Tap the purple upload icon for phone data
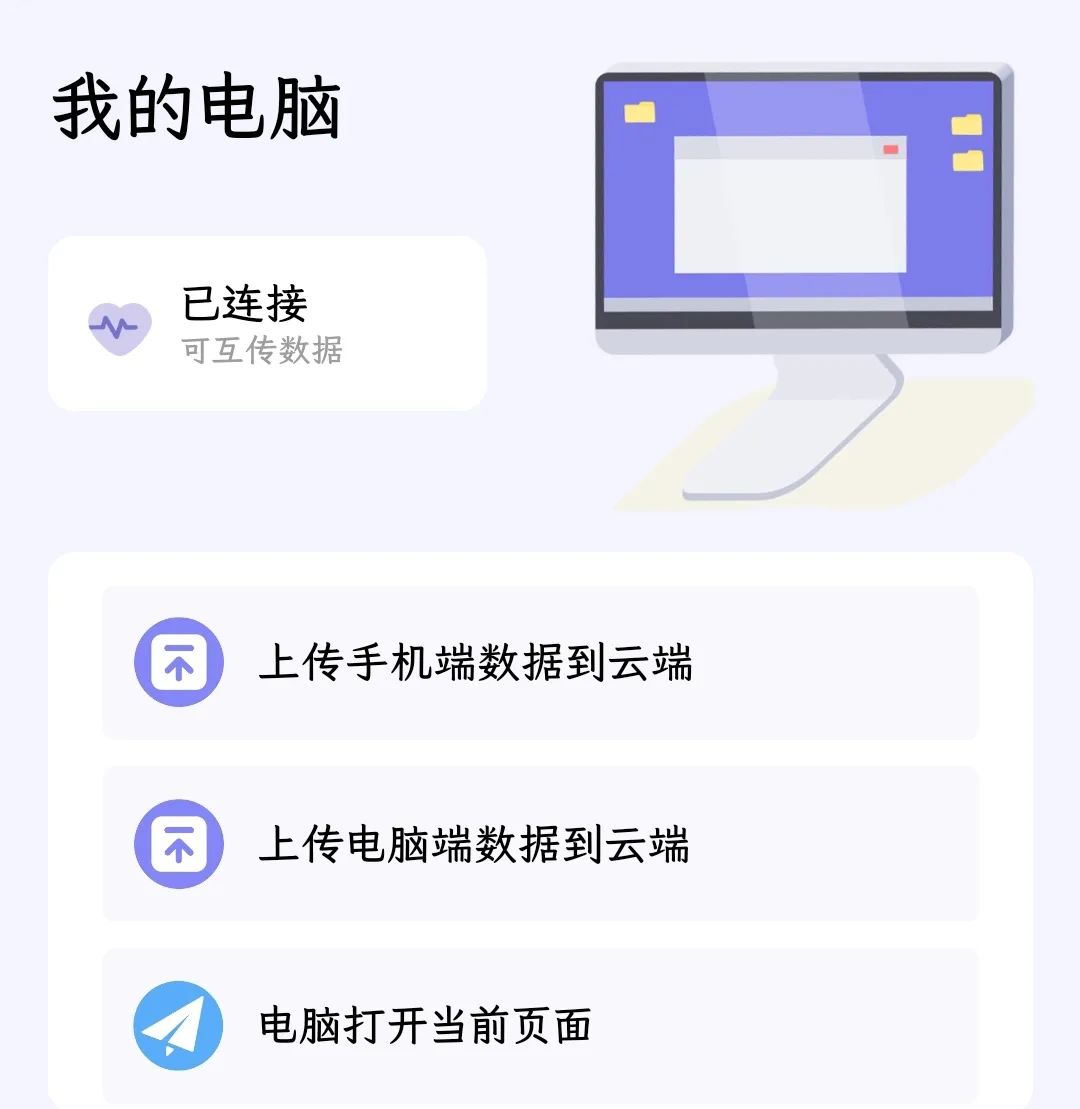Screen dimensions: 1080x1109 point(177,662)
